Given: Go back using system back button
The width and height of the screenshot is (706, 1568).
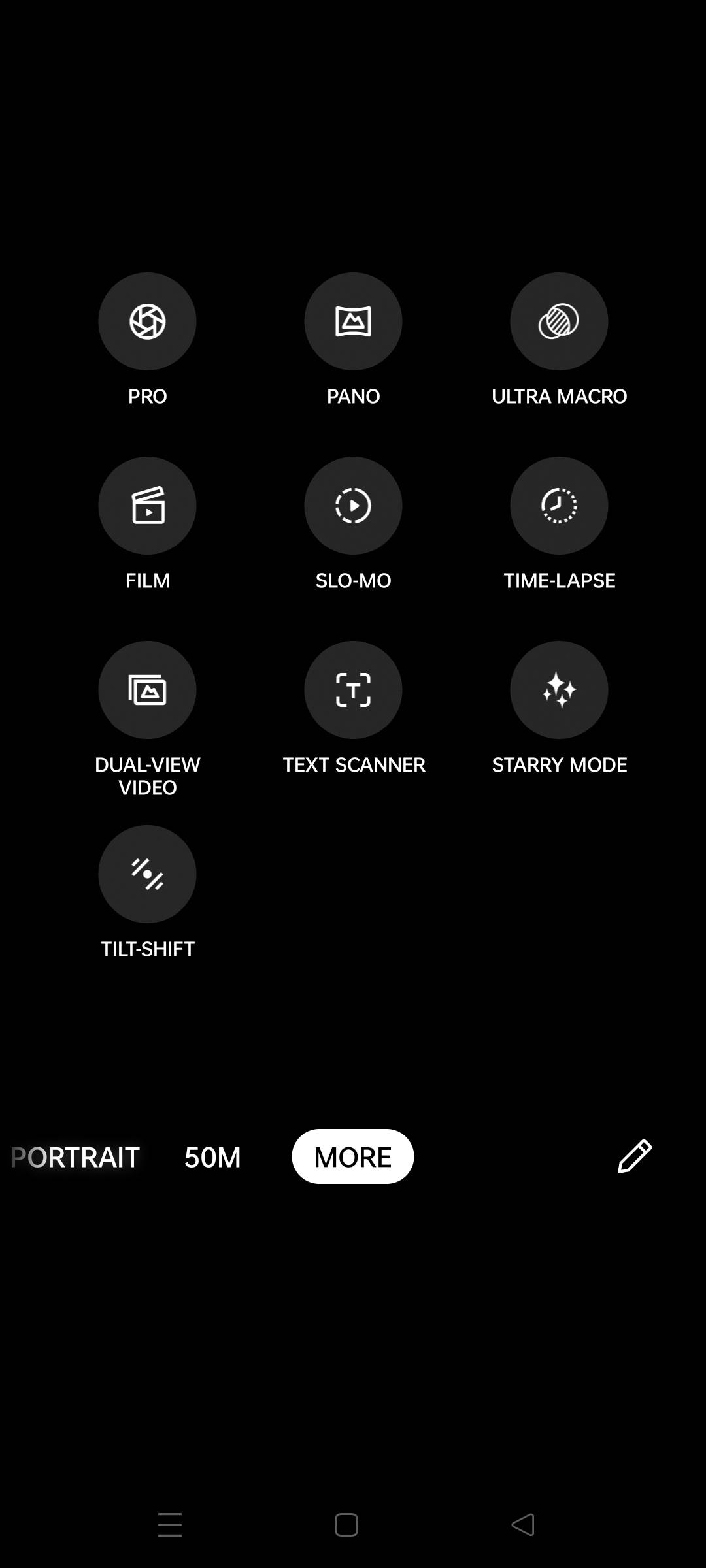Looking at the screenshot, I should tap(523, 1525).
